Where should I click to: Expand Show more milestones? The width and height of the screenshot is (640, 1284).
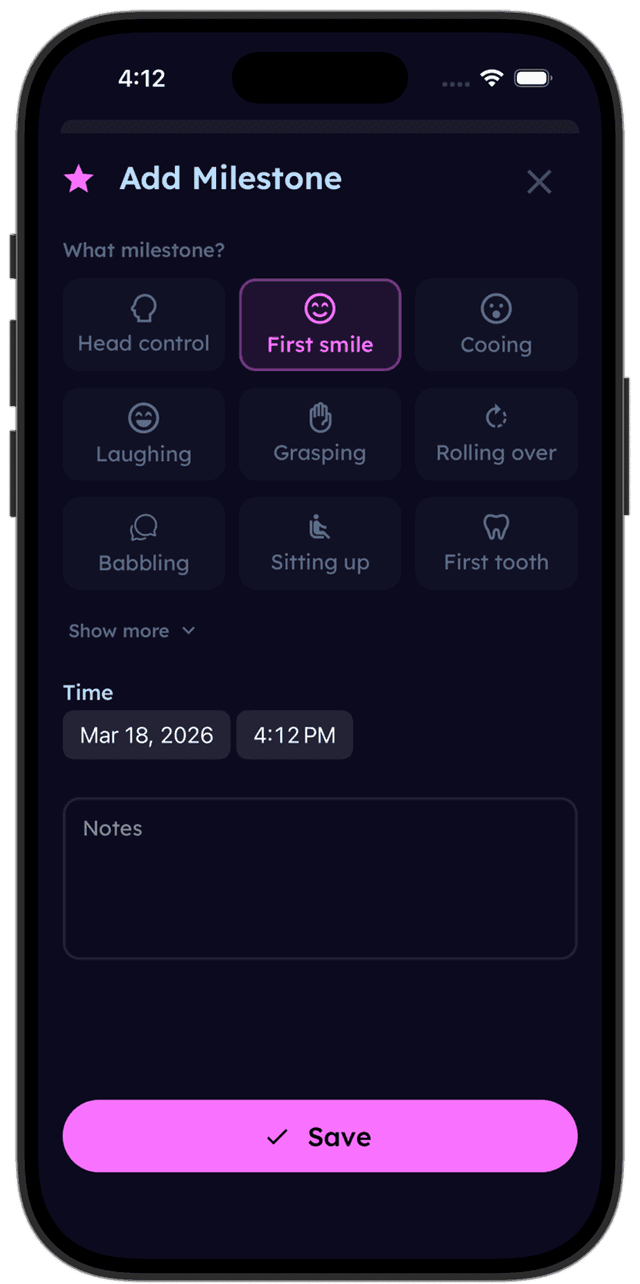131,631
